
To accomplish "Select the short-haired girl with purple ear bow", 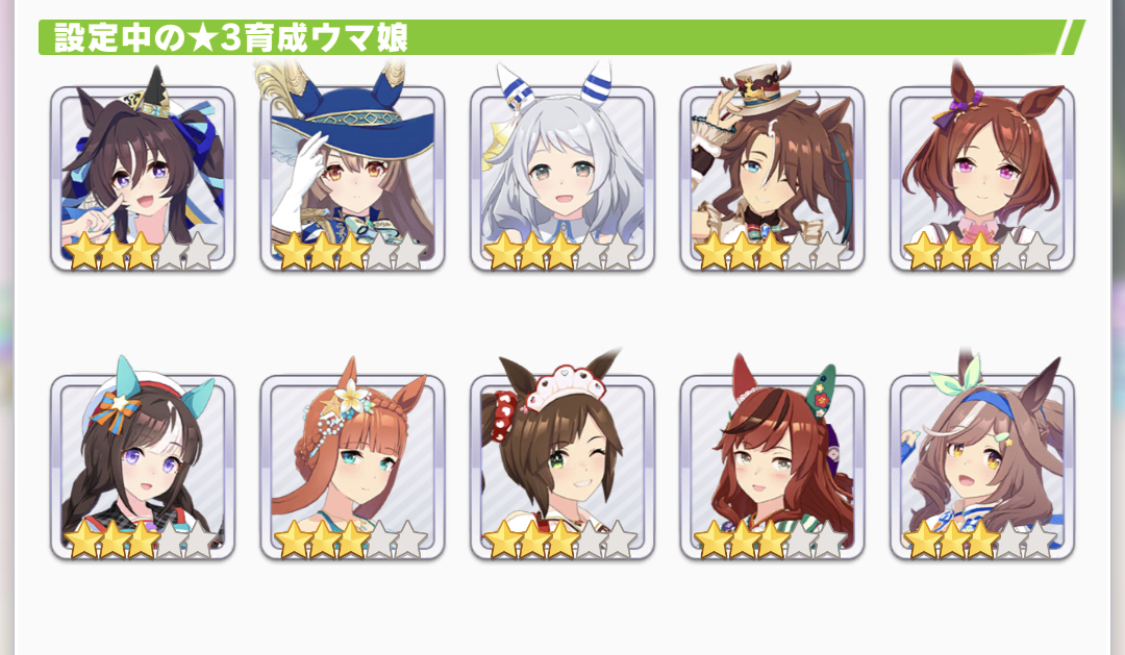I will coord(982,178).
